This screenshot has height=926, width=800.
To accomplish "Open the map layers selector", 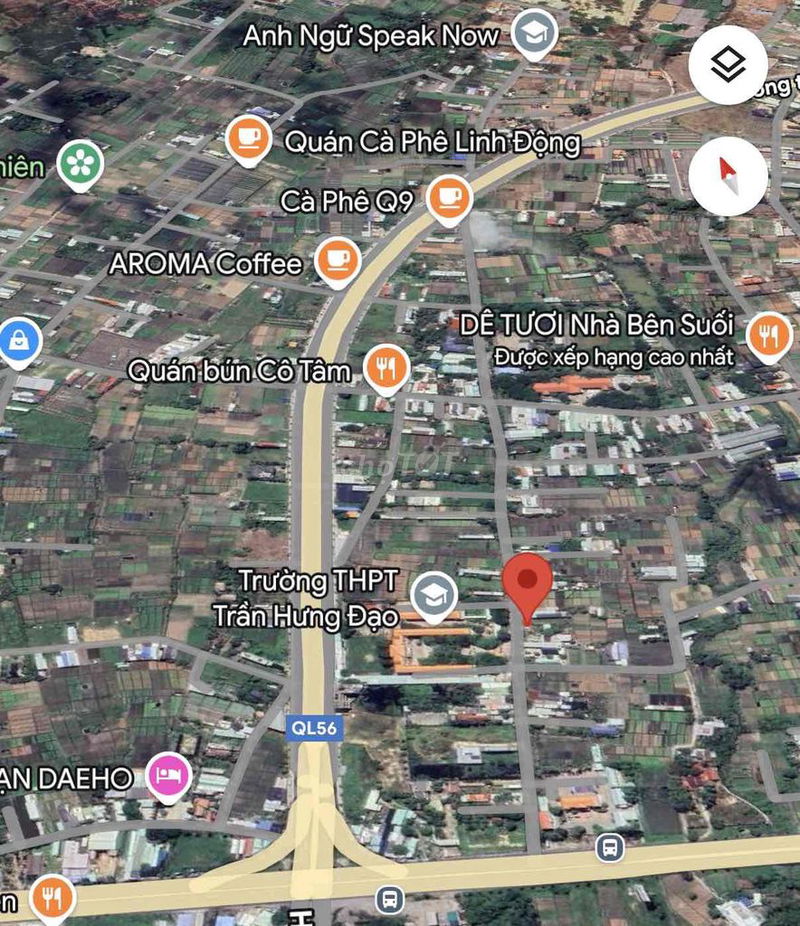I will [728, 65].
